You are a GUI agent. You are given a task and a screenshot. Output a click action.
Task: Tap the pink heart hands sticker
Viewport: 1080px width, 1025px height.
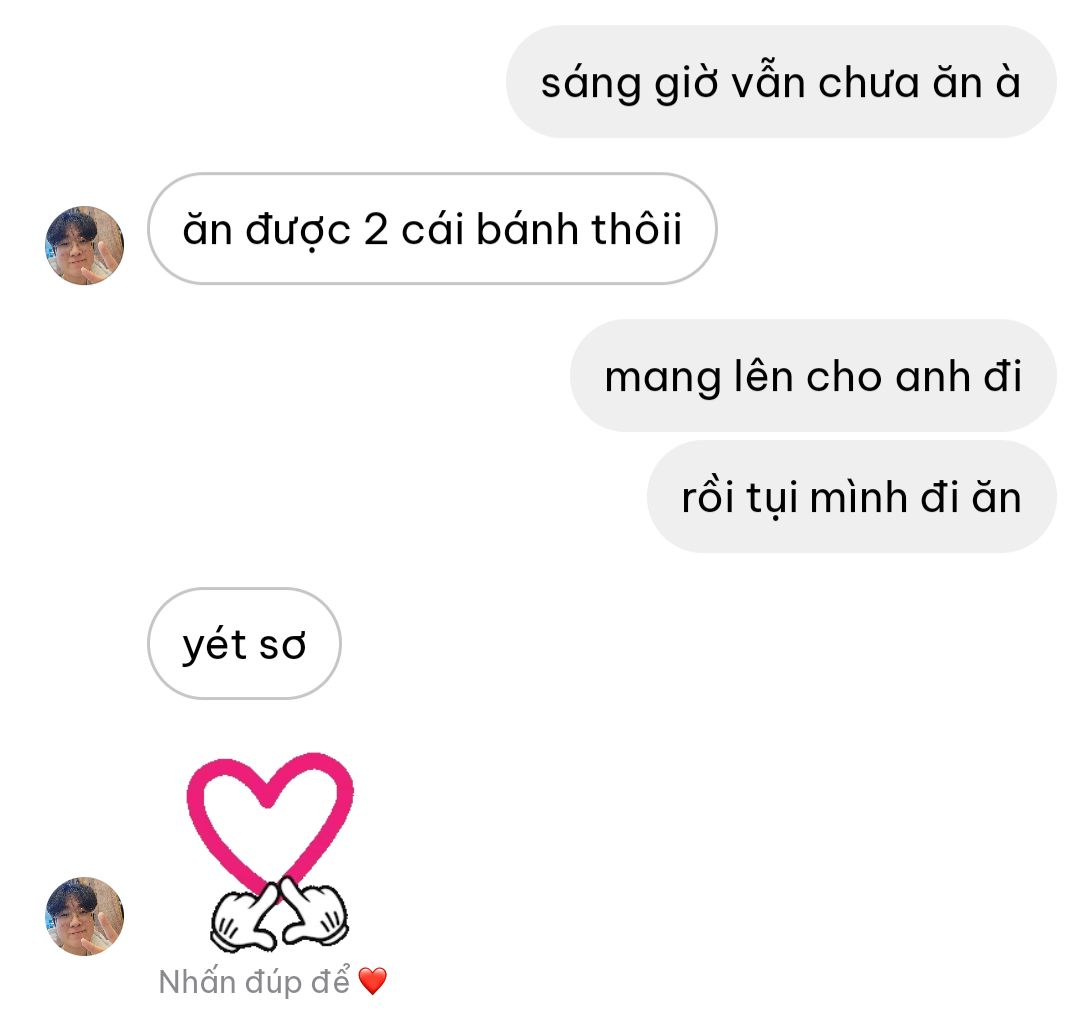pyautogui.click(x=272, y=850)
